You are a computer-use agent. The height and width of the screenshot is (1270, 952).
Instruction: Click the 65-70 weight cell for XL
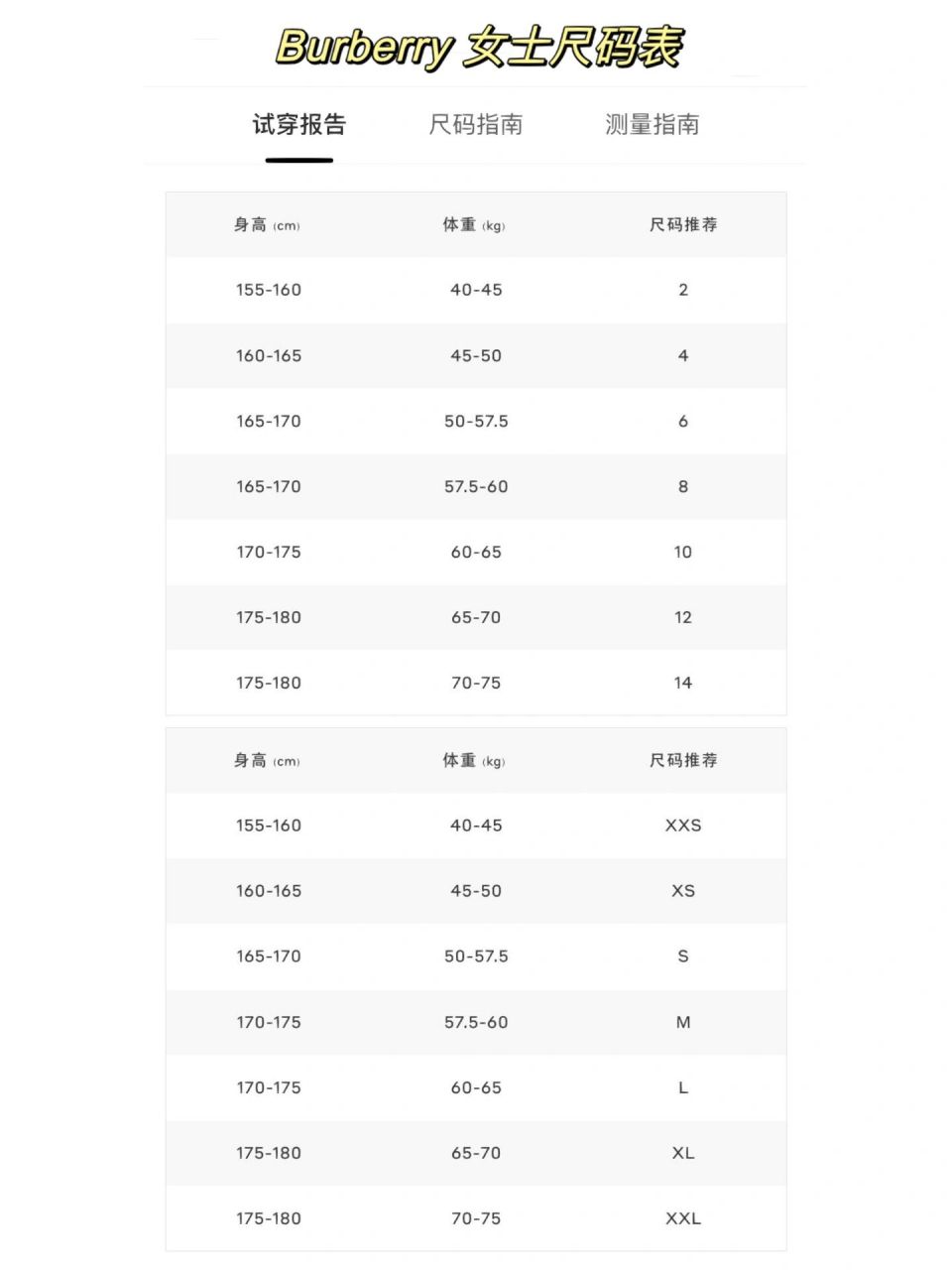click(x=474, y=1153)
